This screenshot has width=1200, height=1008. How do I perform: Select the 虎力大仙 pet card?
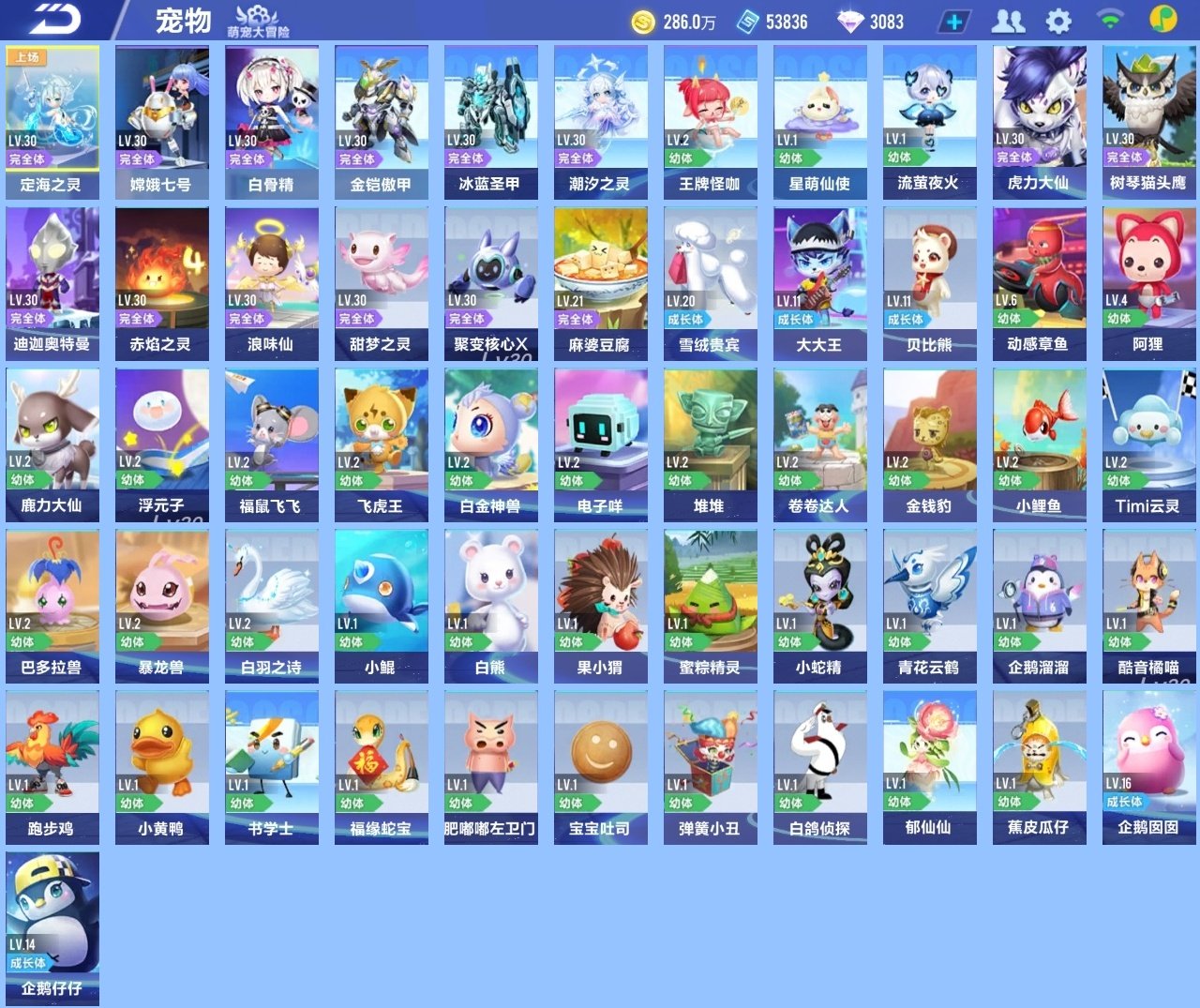(1040, 121)
